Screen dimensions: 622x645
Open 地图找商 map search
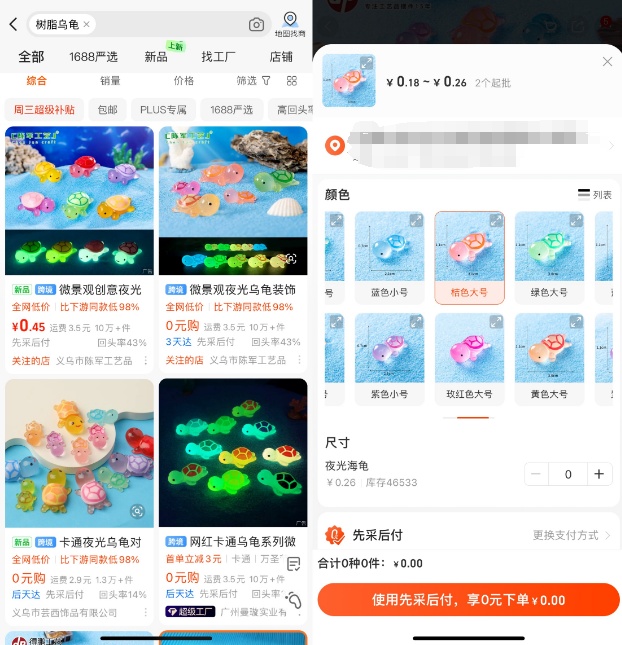(x=290, y=24)
